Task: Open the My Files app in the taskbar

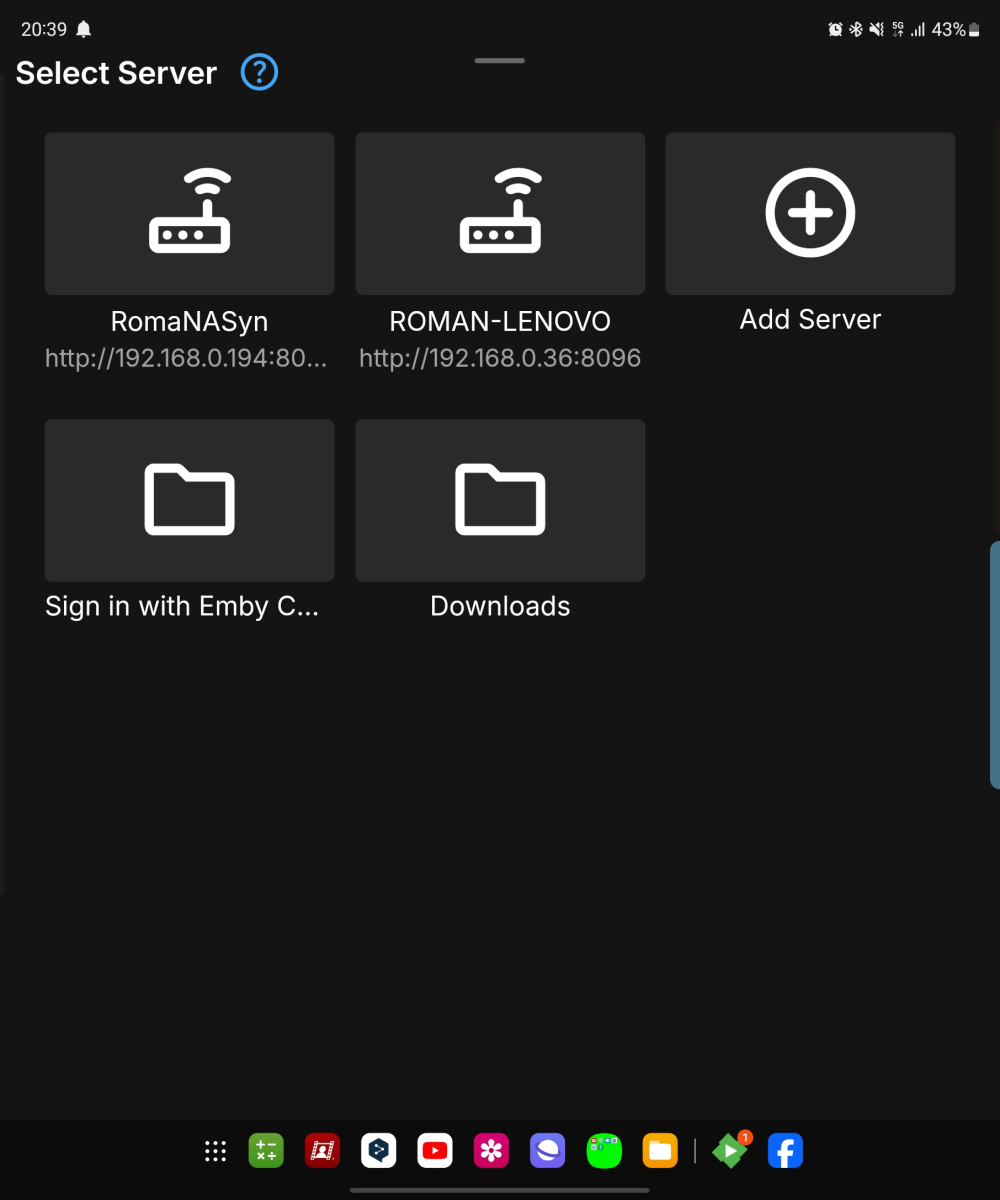Action: click(x=660, y=1150)
